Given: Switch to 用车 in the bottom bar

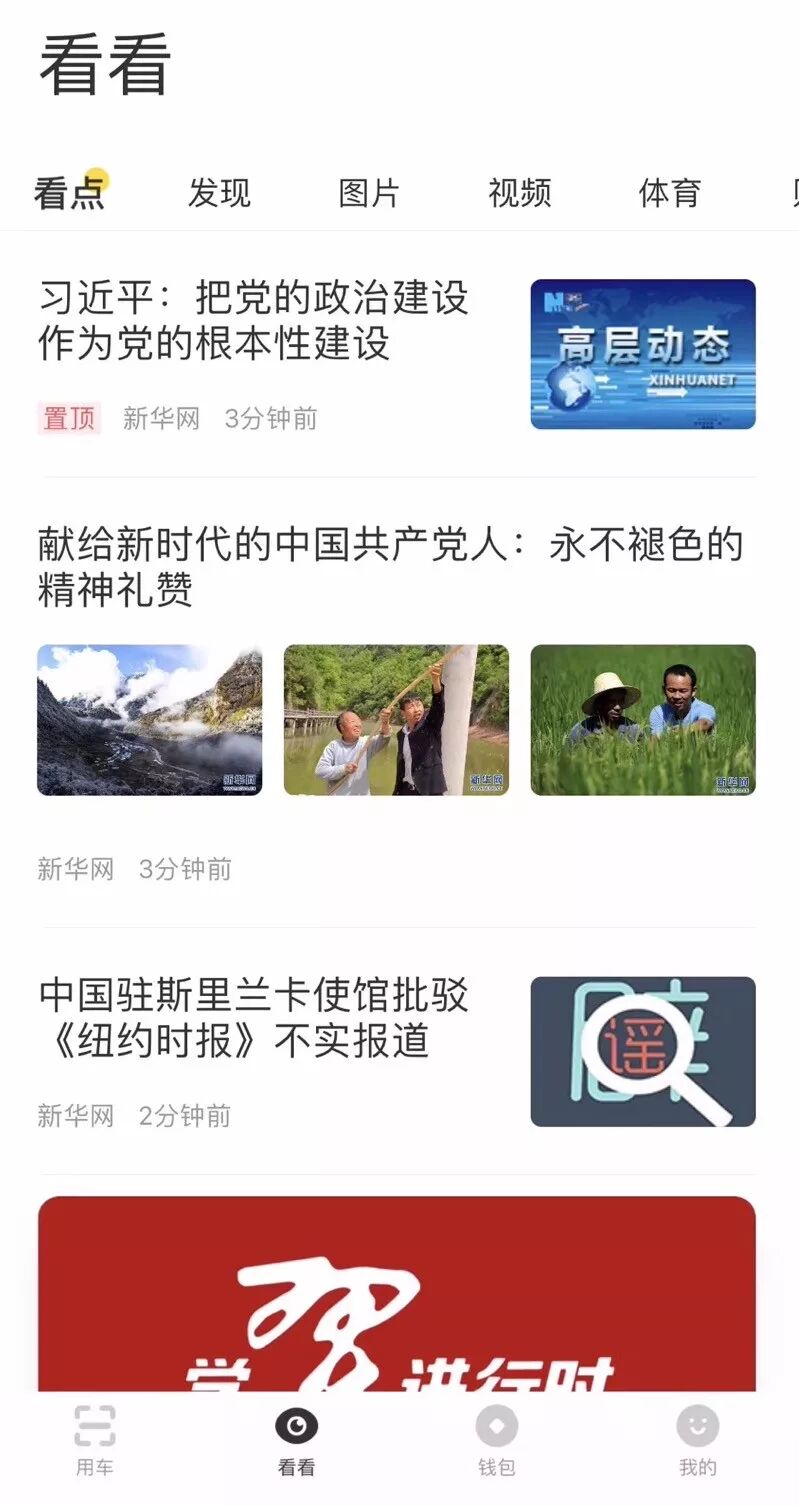Looking at the screenshot, I should tap(95, 1440).
